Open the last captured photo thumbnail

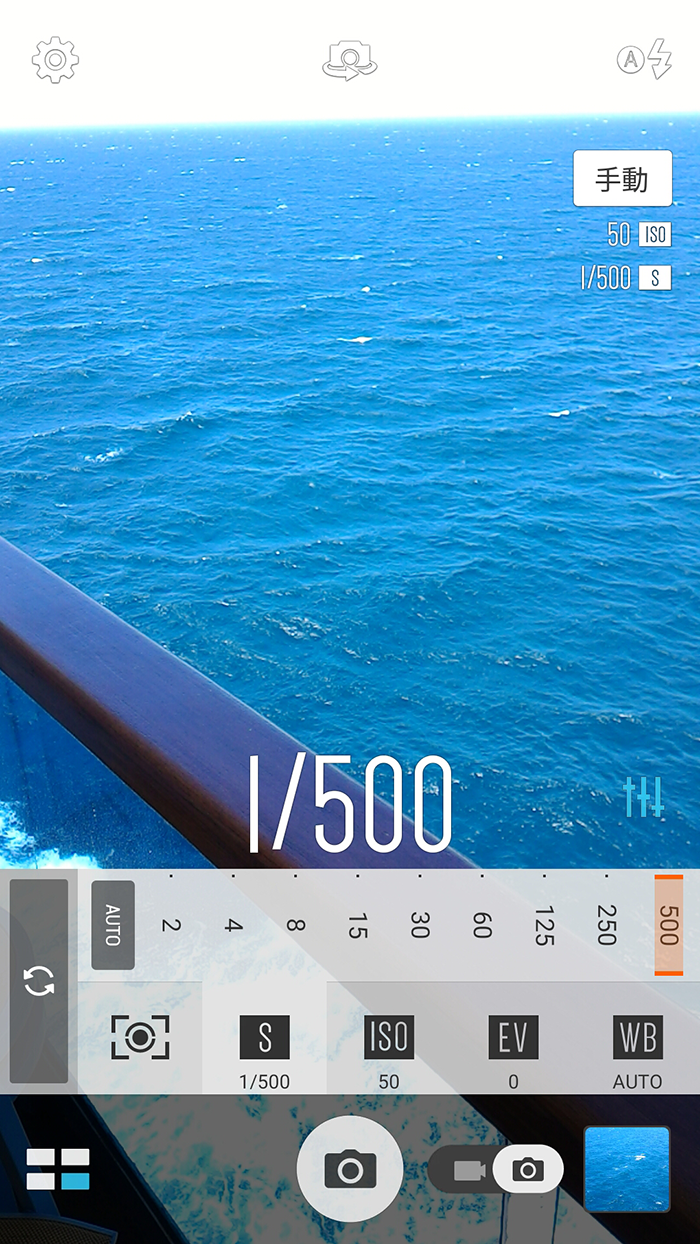[627, 1169]
